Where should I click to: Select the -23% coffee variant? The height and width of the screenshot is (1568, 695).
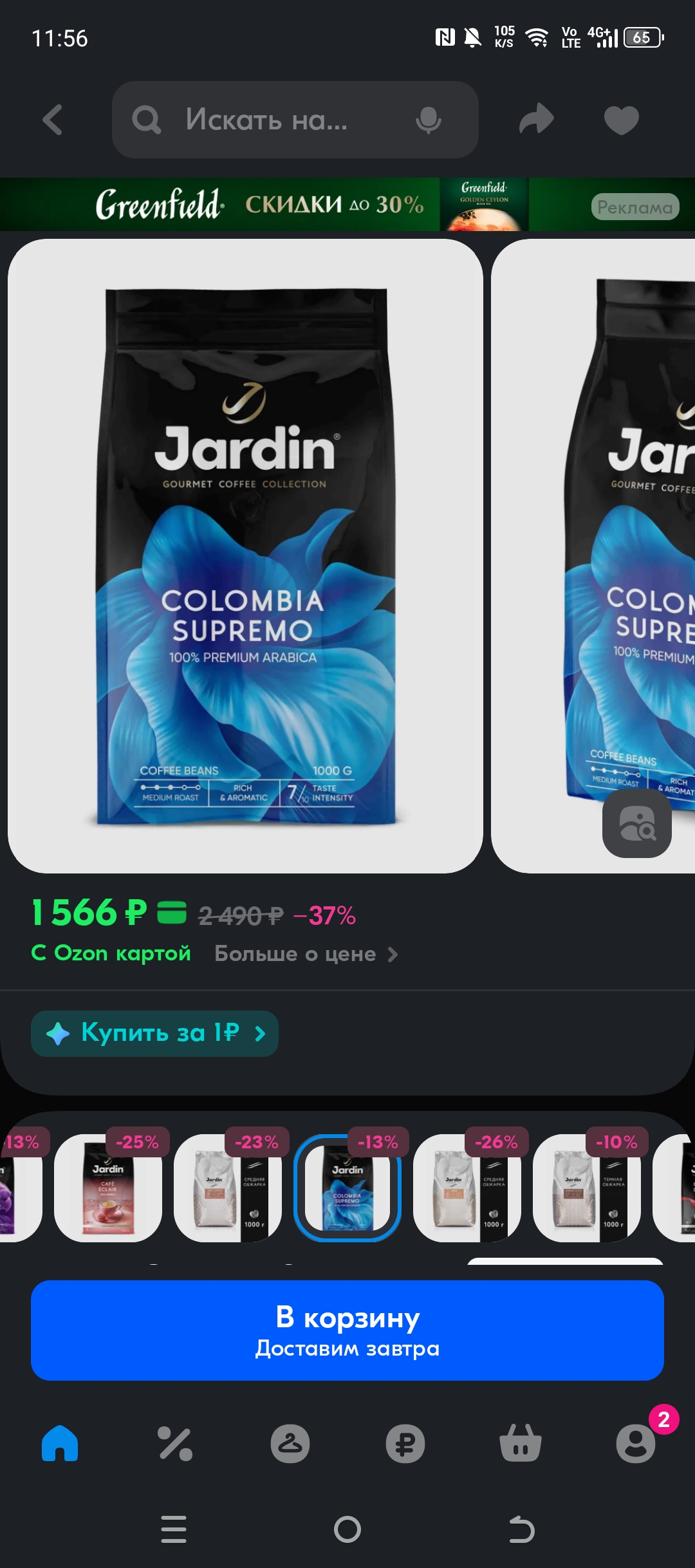[228, 1188]
